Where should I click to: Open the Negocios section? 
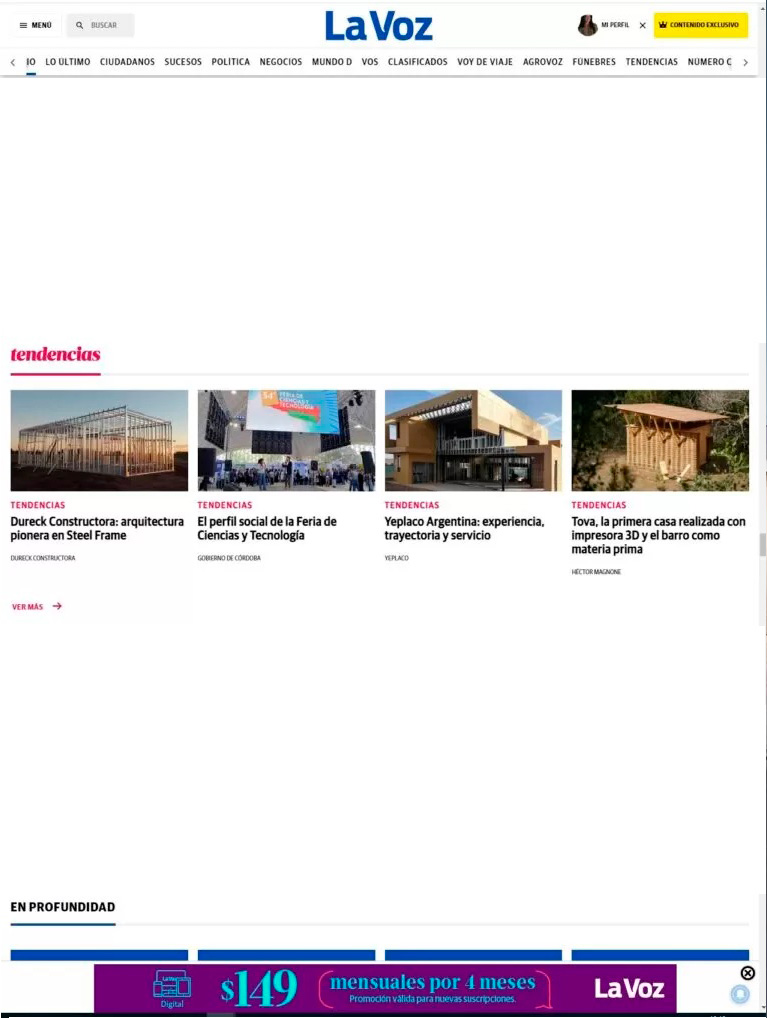(x=281, y=62)
